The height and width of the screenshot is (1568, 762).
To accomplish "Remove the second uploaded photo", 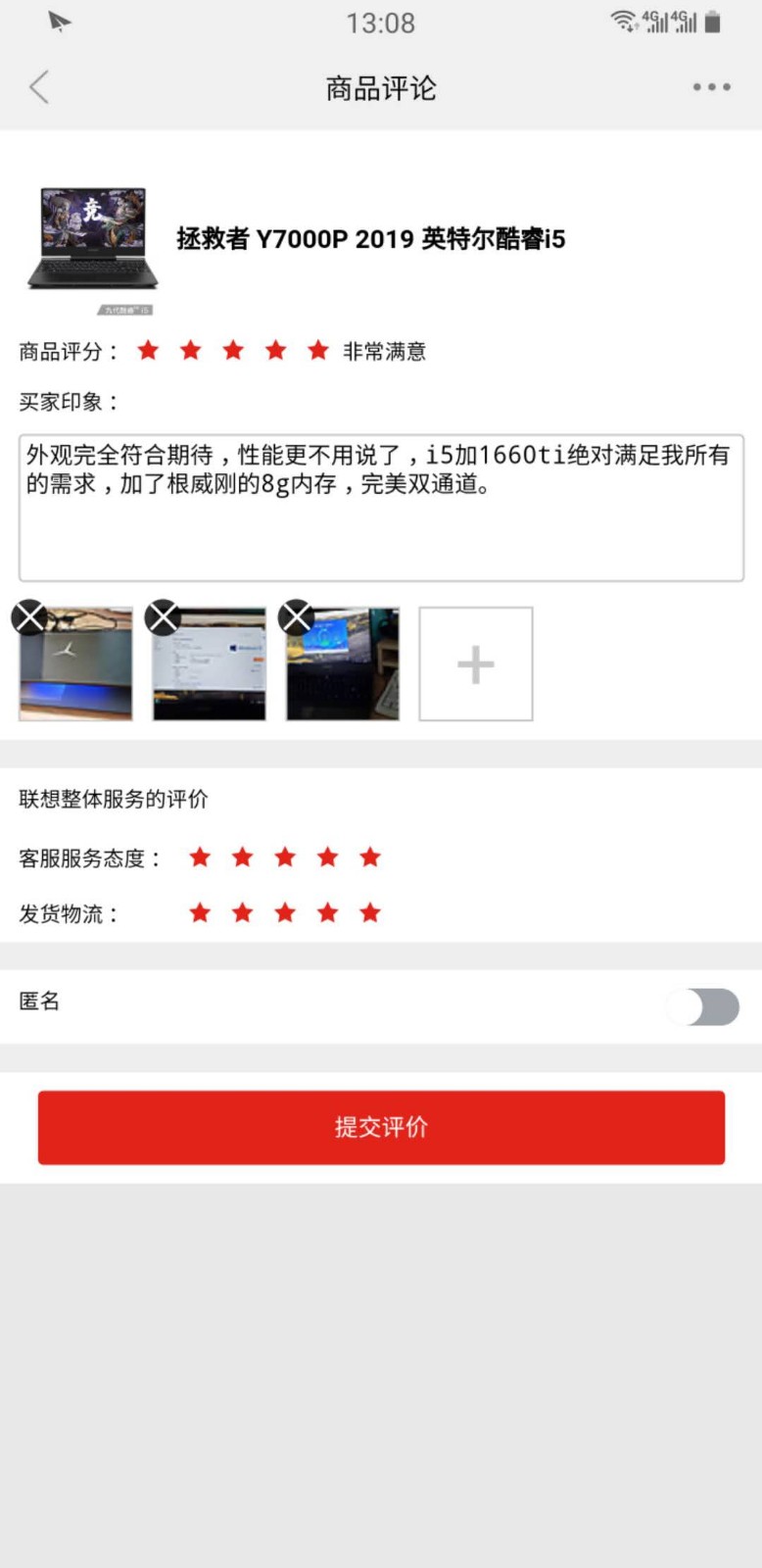I will coord(163,617).
